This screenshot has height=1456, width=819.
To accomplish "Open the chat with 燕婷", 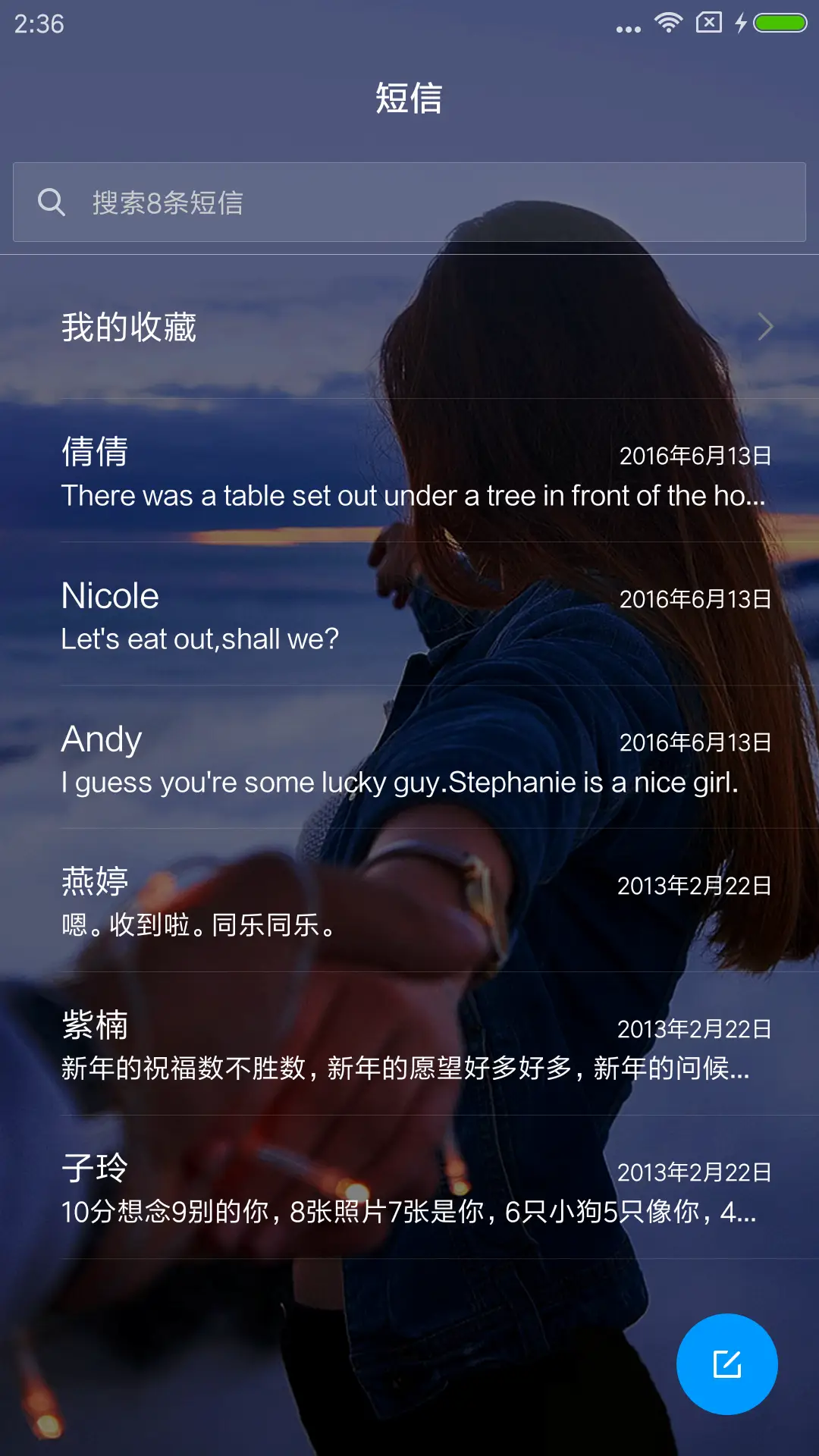I will pyautogui.click(x=303, y=902).
